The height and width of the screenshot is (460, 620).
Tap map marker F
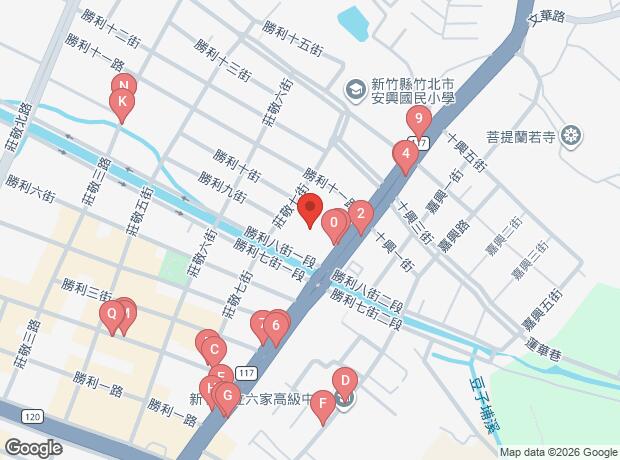(322, 404)
